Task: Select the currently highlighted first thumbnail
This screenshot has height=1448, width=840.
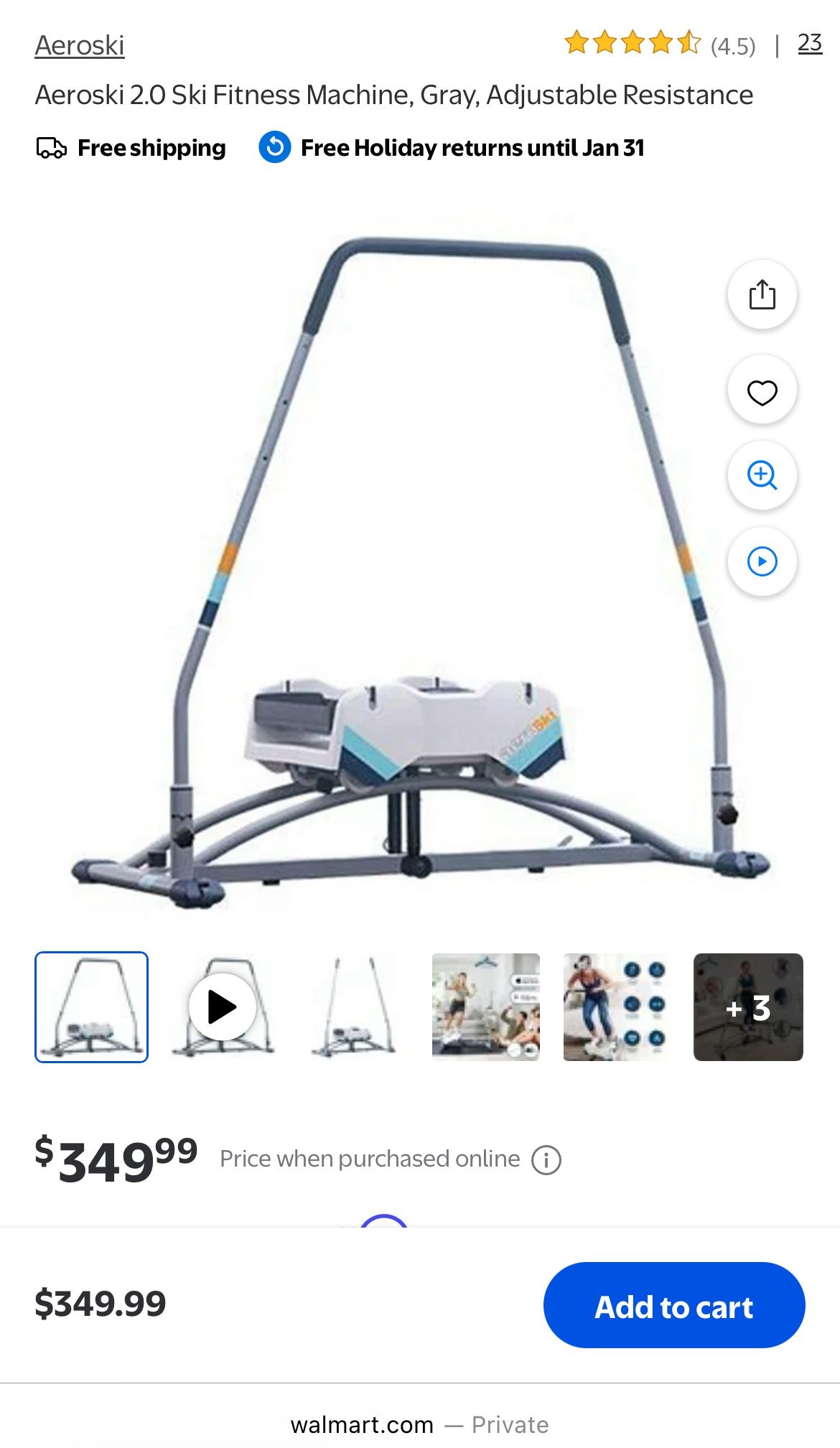Action: 90,1006
